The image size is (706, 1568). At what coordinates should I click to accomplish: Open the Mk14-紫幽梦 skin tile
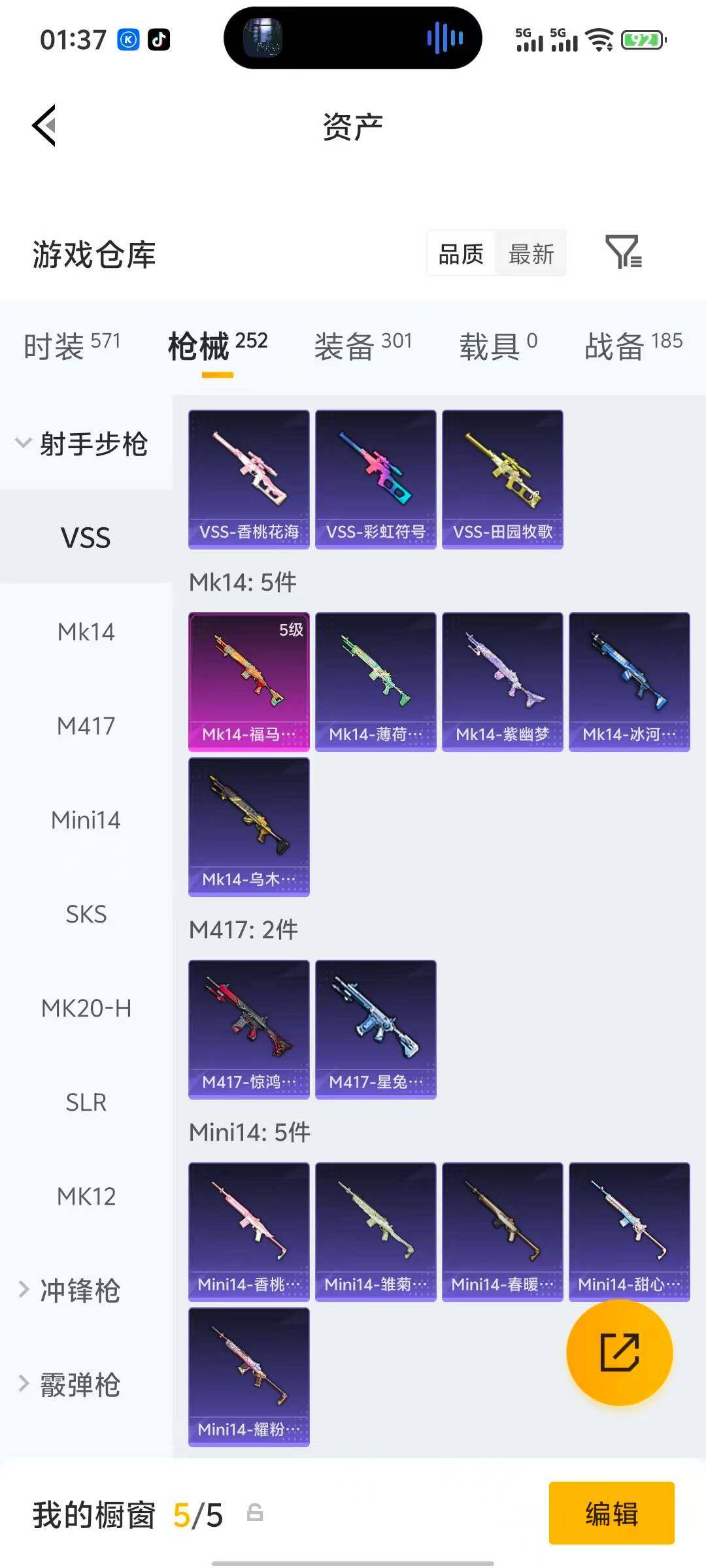(x=502, y=681)
